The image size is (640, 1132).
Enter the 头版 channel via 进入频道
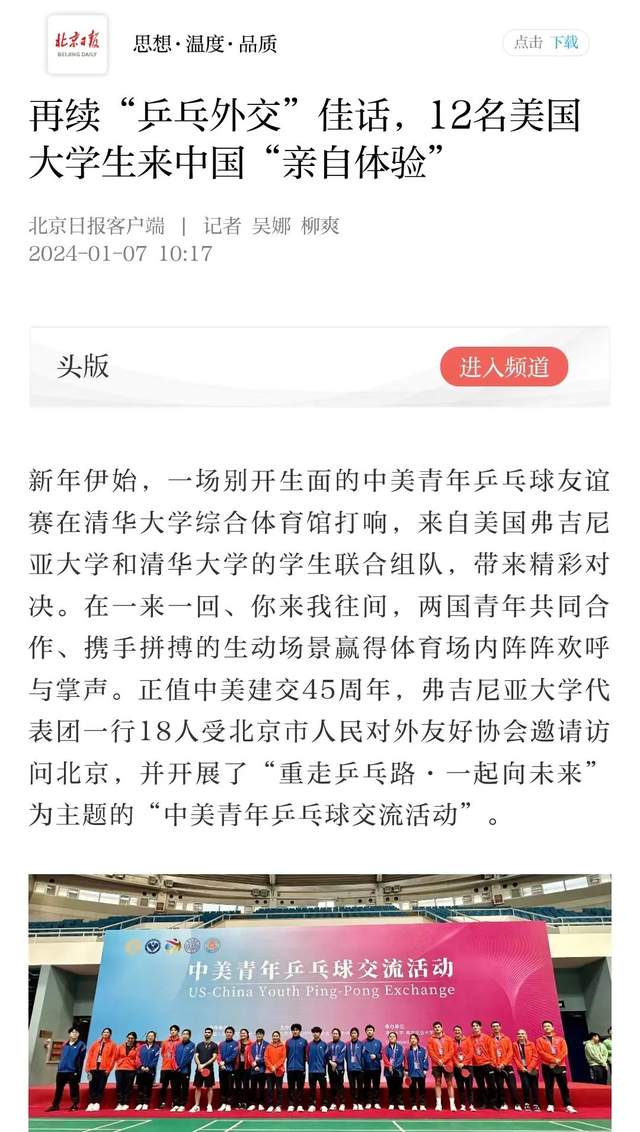pos(504,367)
